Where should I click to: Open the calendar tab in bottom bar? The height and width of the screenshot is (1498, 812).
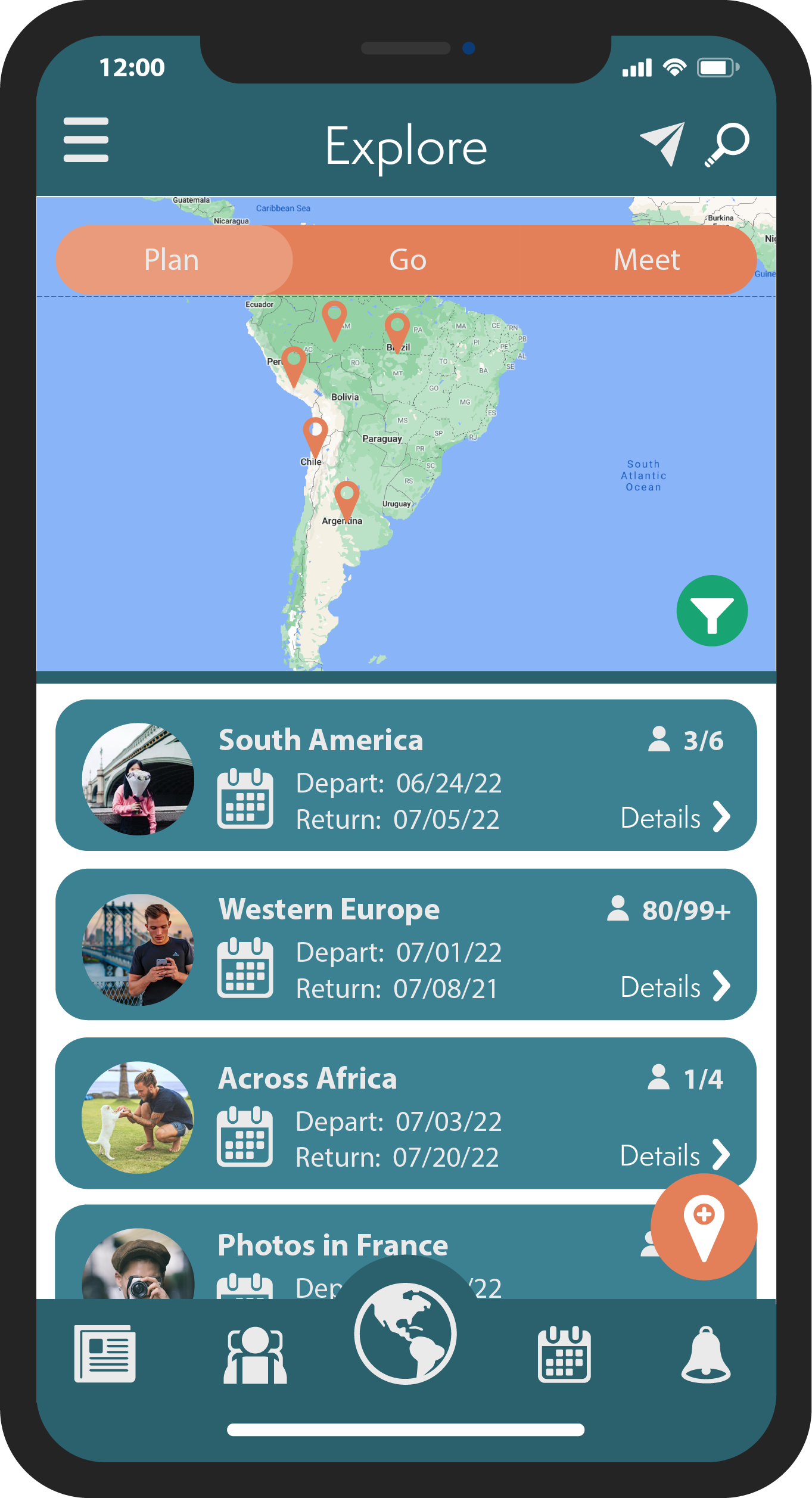pos(564,1354)
